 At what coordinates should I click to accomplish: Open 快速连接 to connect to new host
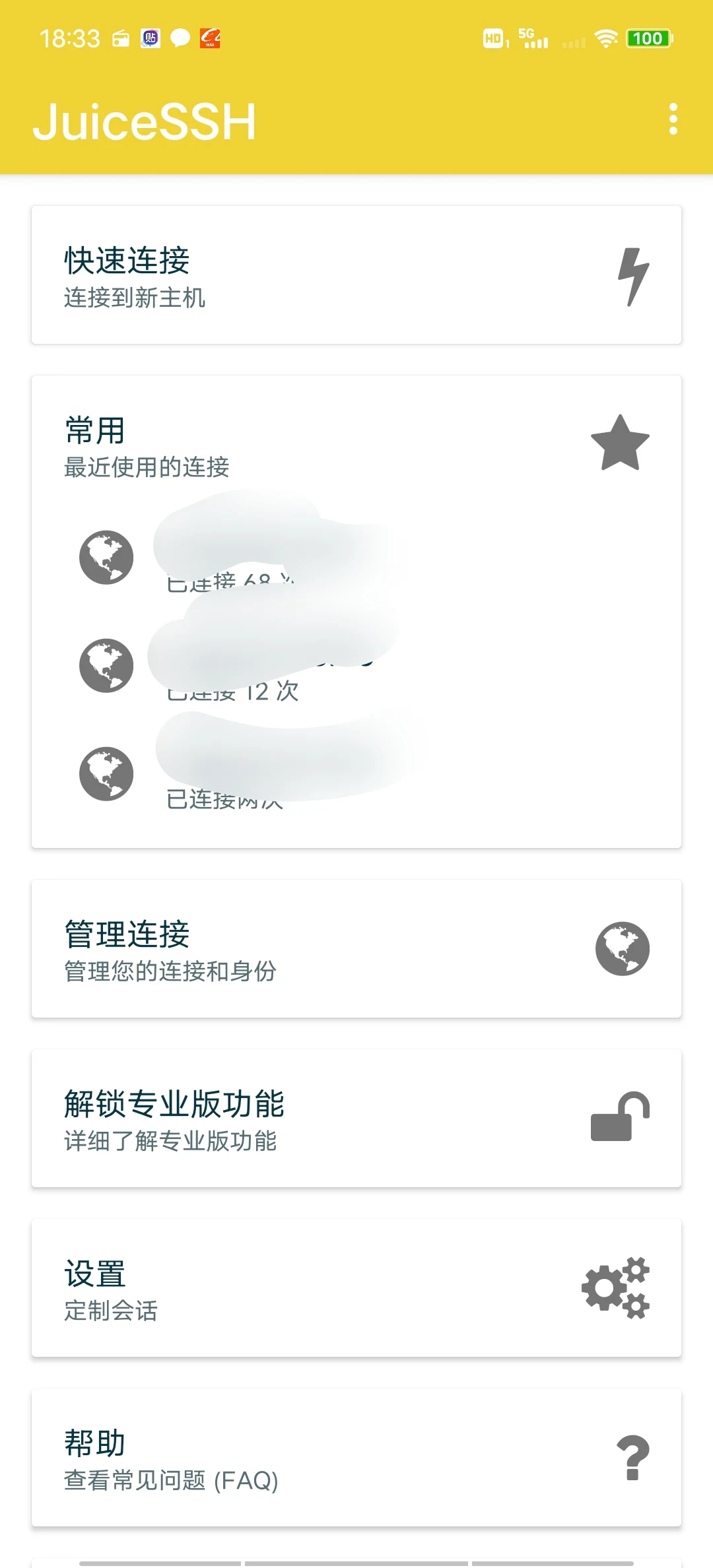point(356,275)
